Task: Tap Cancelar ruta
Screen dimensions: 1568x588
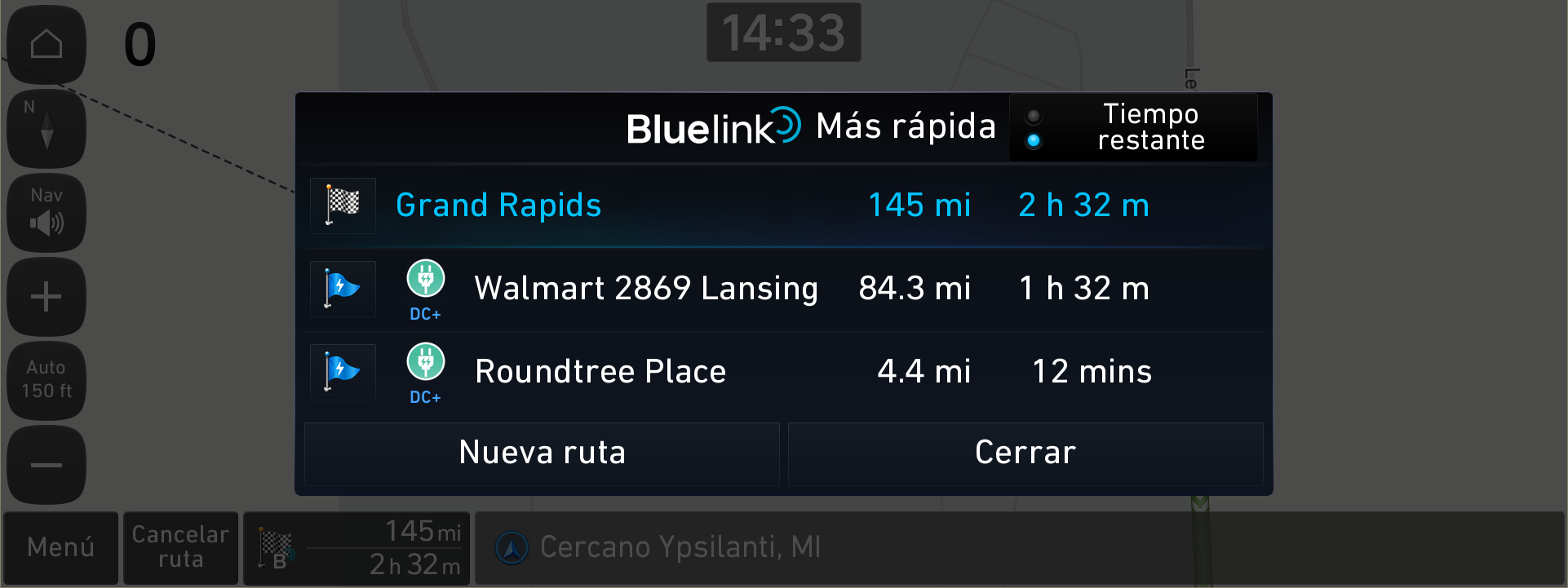Action: tap(180, 547)
